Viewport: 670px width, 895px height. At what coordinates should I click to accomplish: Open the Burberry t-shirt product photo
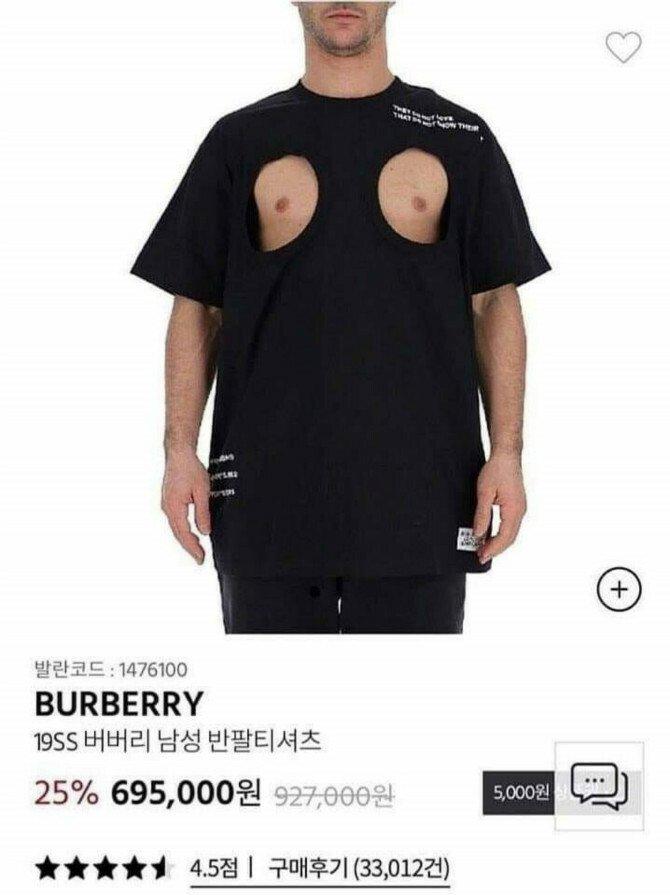(340, 330)
